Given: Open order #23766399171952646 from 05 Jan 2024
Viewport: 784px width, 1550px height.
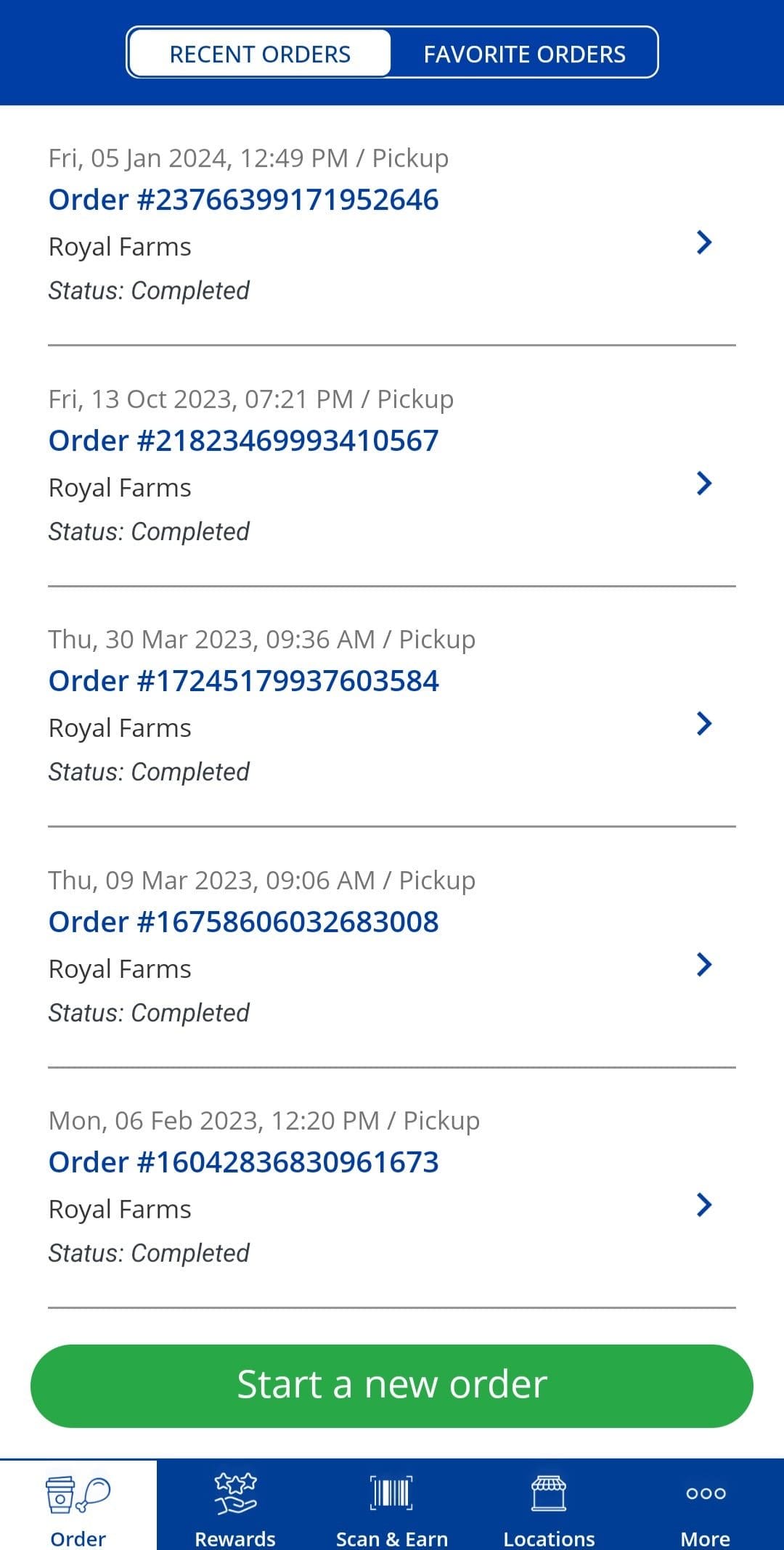Looking at the screenshot, I should (392, 225).
